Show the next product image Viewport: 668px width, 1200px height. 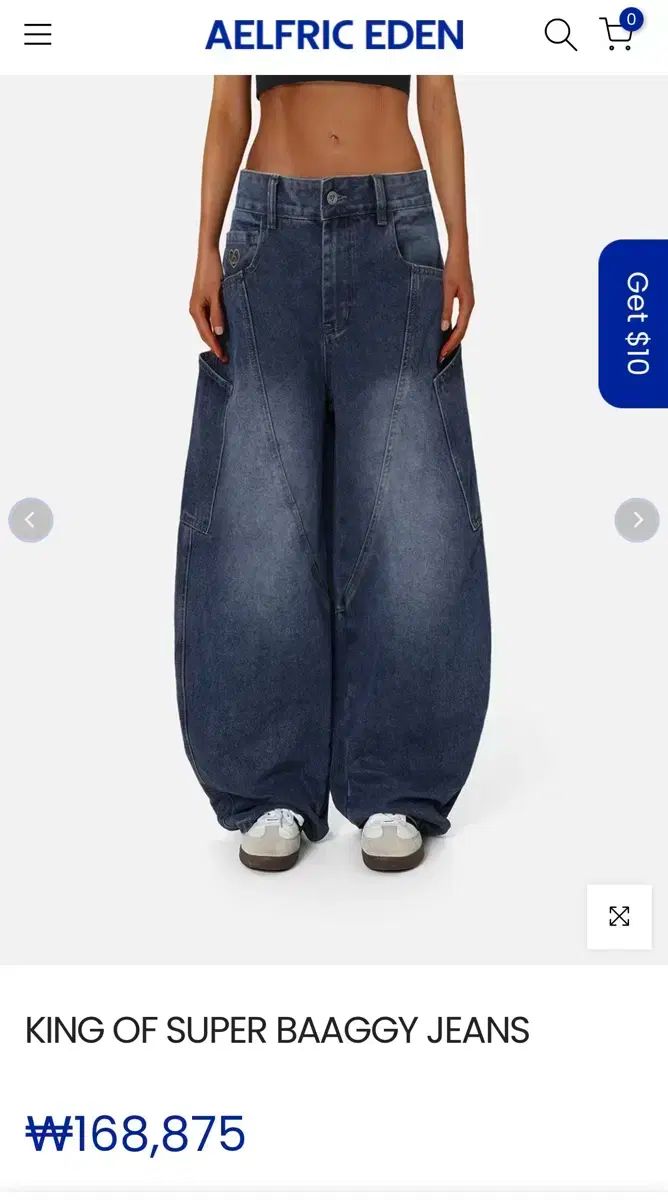tap(637, 520)
